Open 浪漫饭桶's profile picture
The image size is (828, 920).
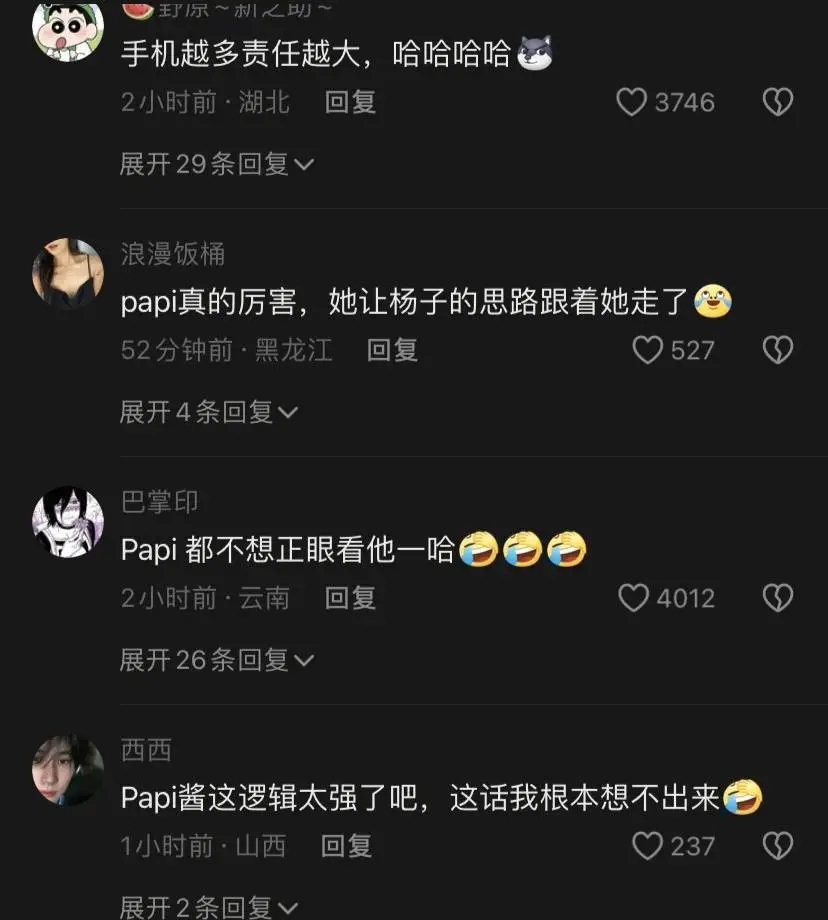click(x=68, y=273)
